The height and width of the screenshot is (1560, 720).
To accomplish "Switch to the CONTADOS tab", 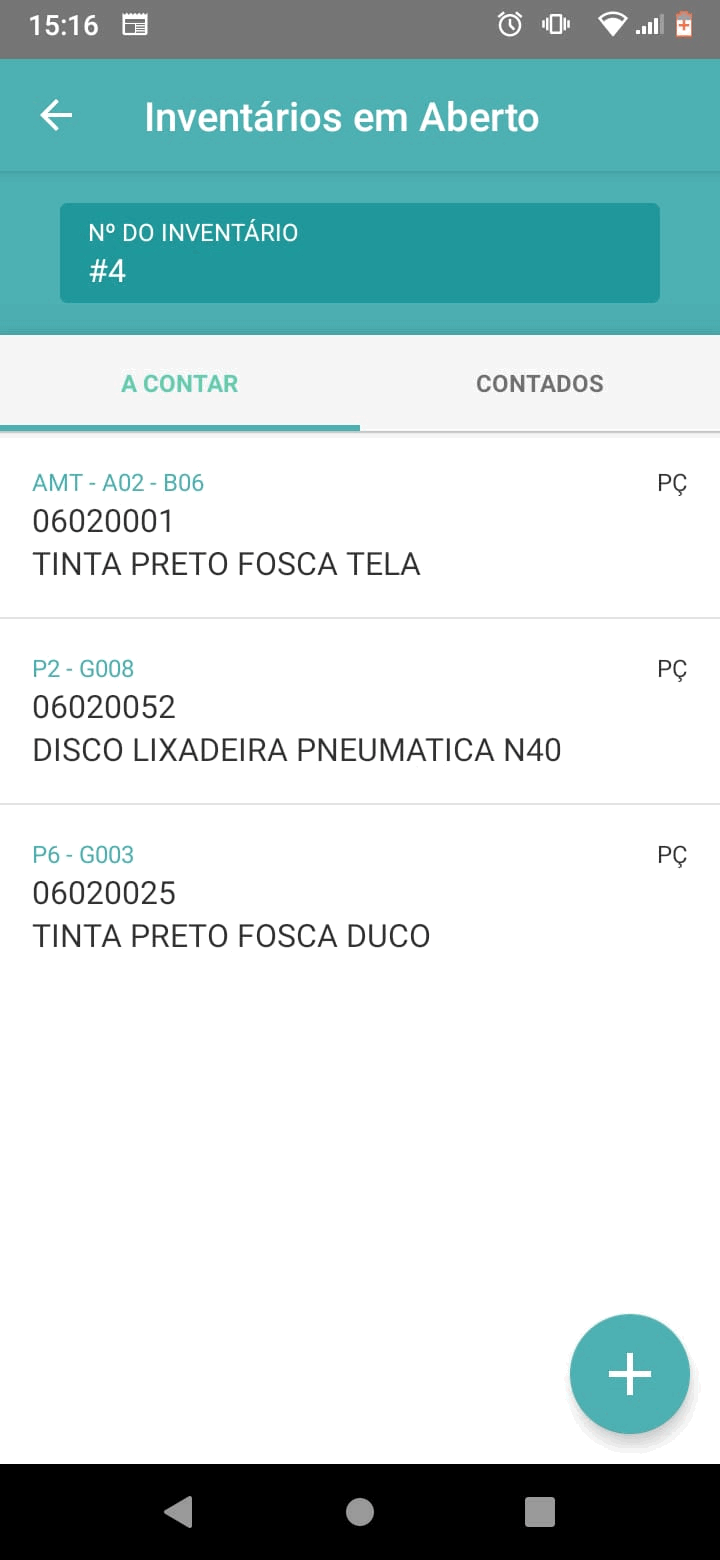I will click(539, 384).
